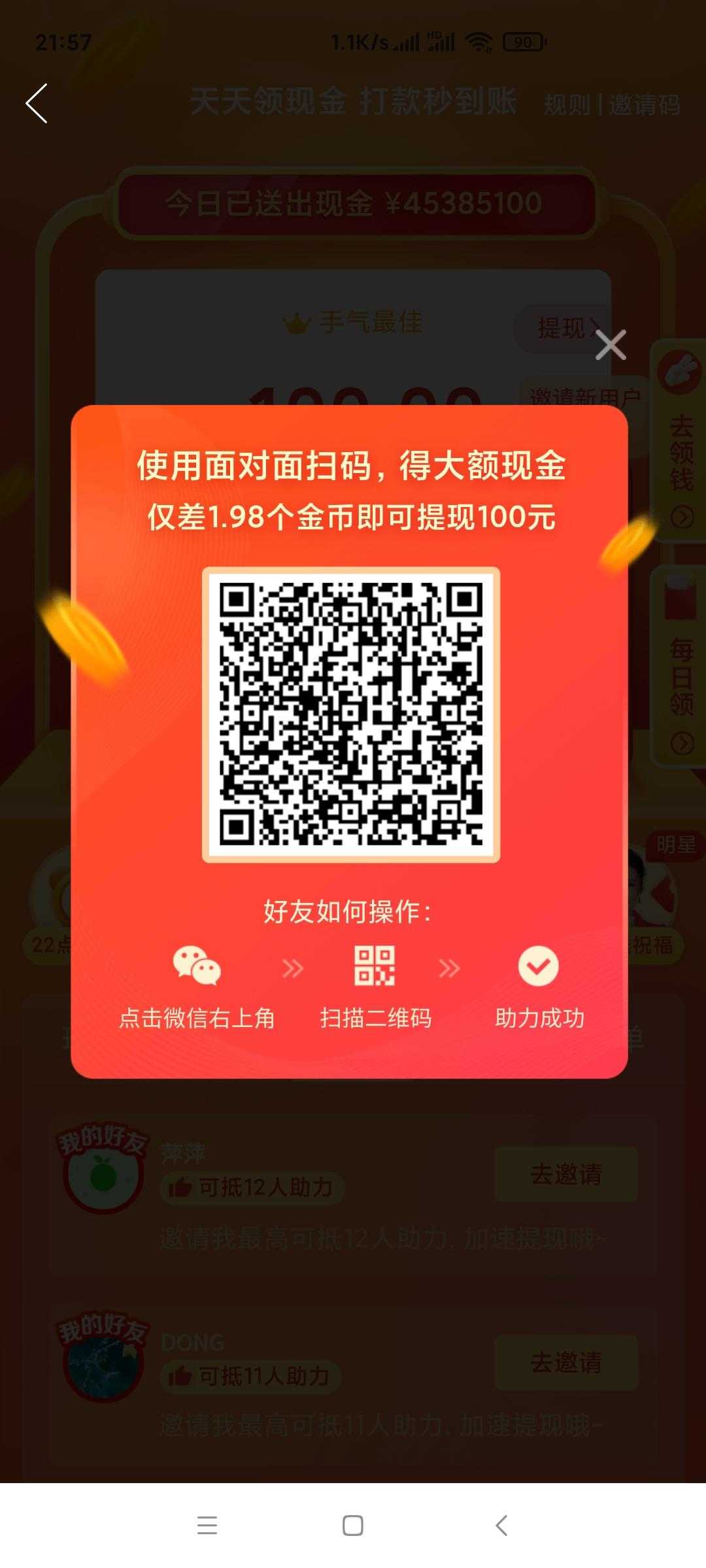The image size is (706, 1568).
Task: Tap the 提现 withdraw button
Action: 561,327
